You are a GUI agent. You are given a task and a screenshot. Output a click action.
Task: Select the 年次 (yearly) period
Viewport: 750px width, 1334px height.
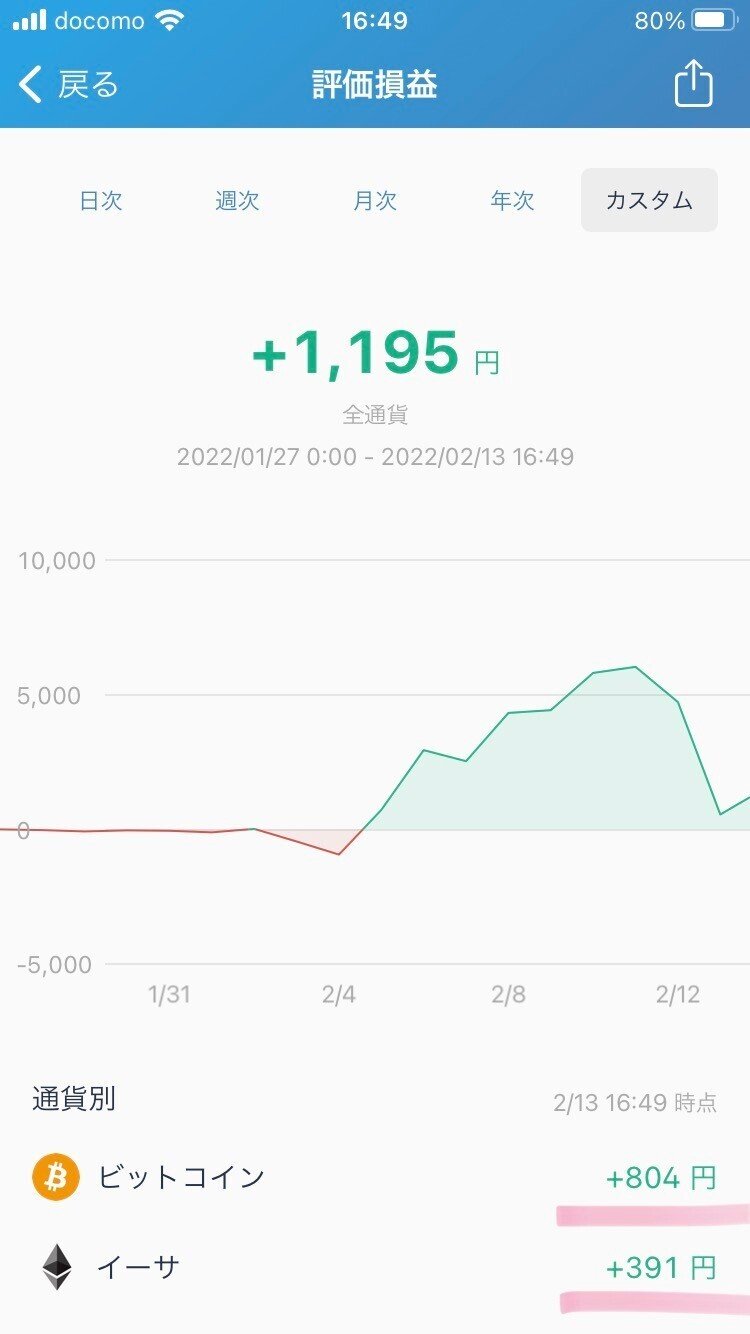(514, 200)
